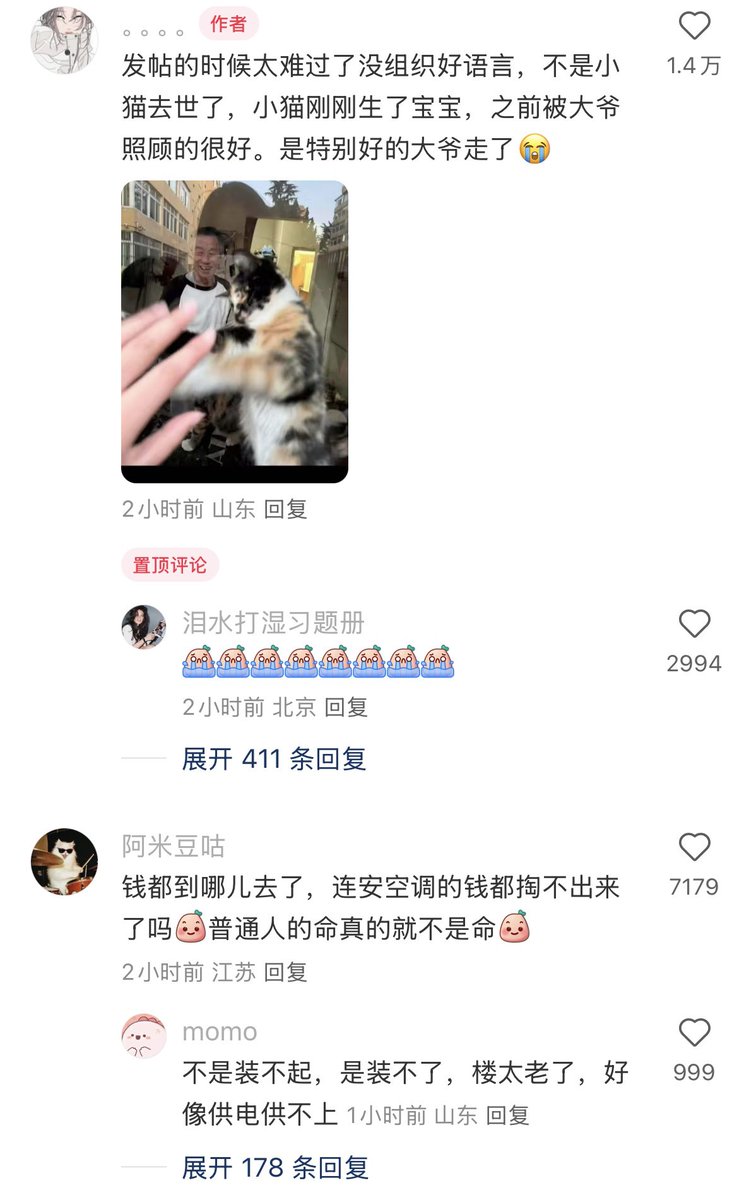
Task: View 阿米豆咕's avatar profile
Action: 65,861
